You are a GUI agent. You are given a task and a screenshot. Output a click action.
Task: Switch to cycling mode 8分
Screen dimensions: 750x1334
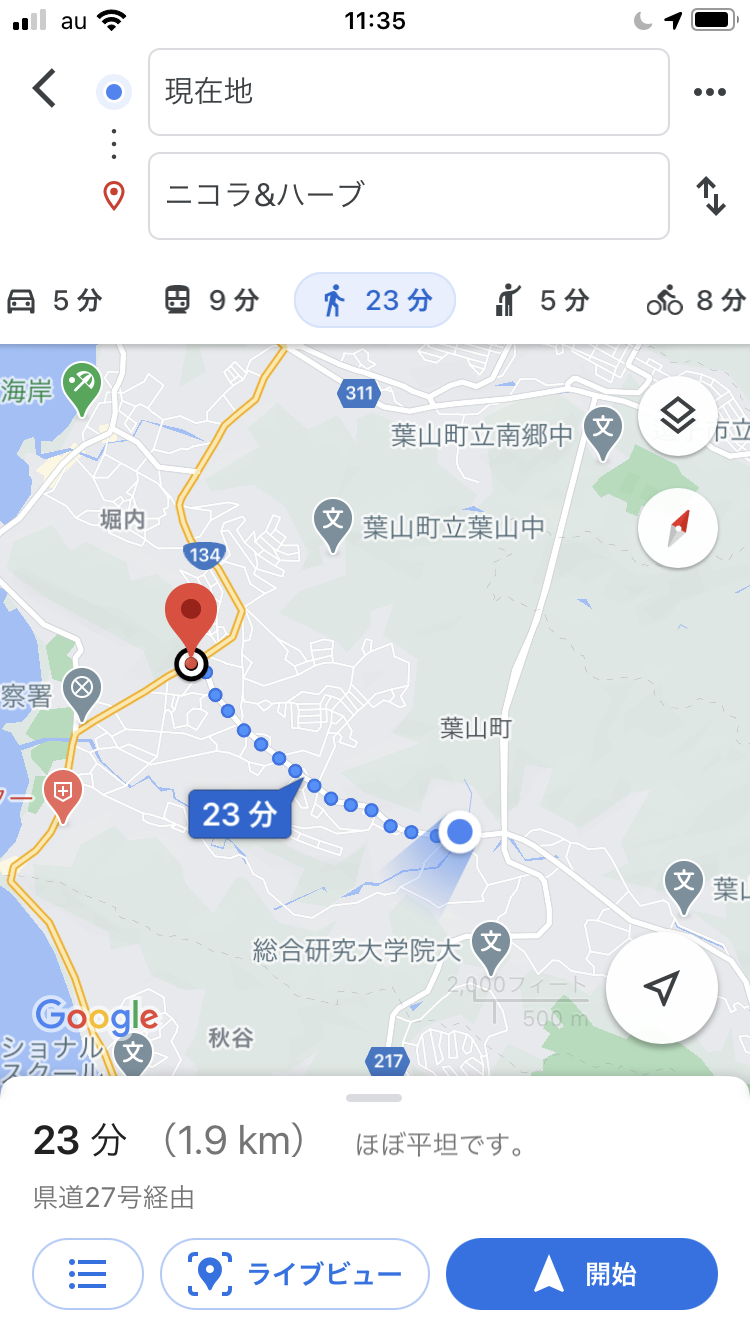coord(697,300)
